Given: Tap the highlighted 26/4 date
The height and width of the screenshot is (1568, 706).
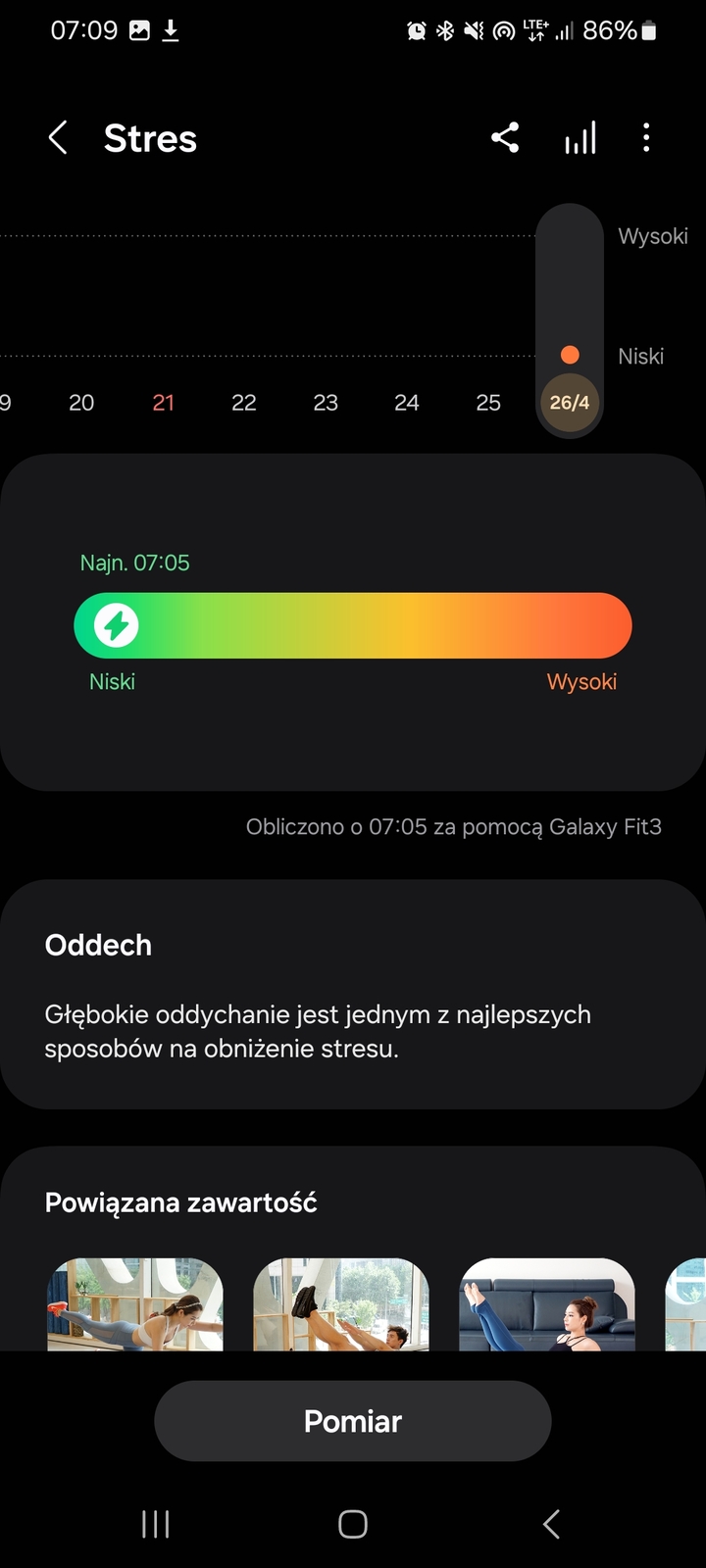Looking at the screenshot, I should click(570, 403).
